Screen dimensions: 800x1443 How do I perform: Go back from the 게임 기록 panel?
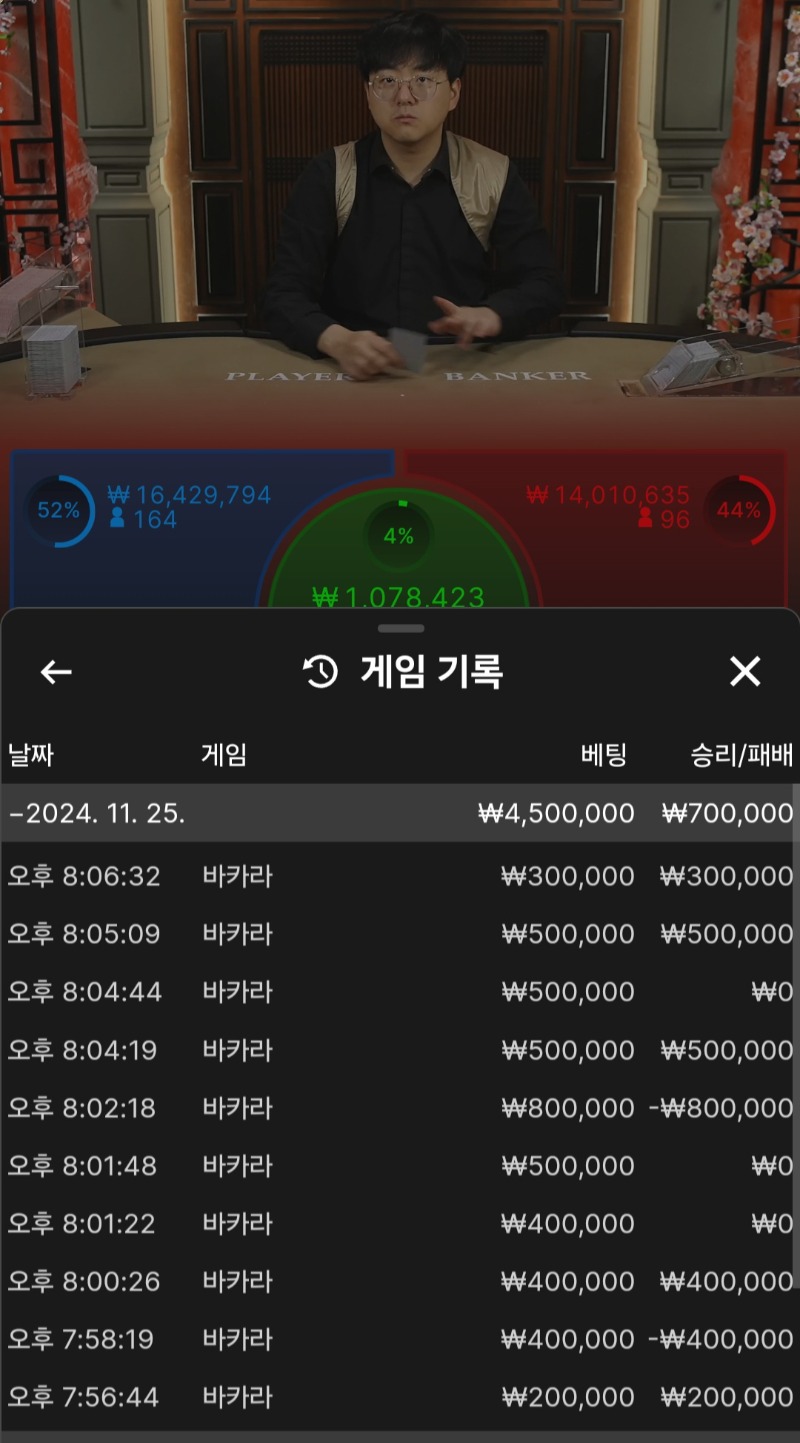[x=56, y=672]
